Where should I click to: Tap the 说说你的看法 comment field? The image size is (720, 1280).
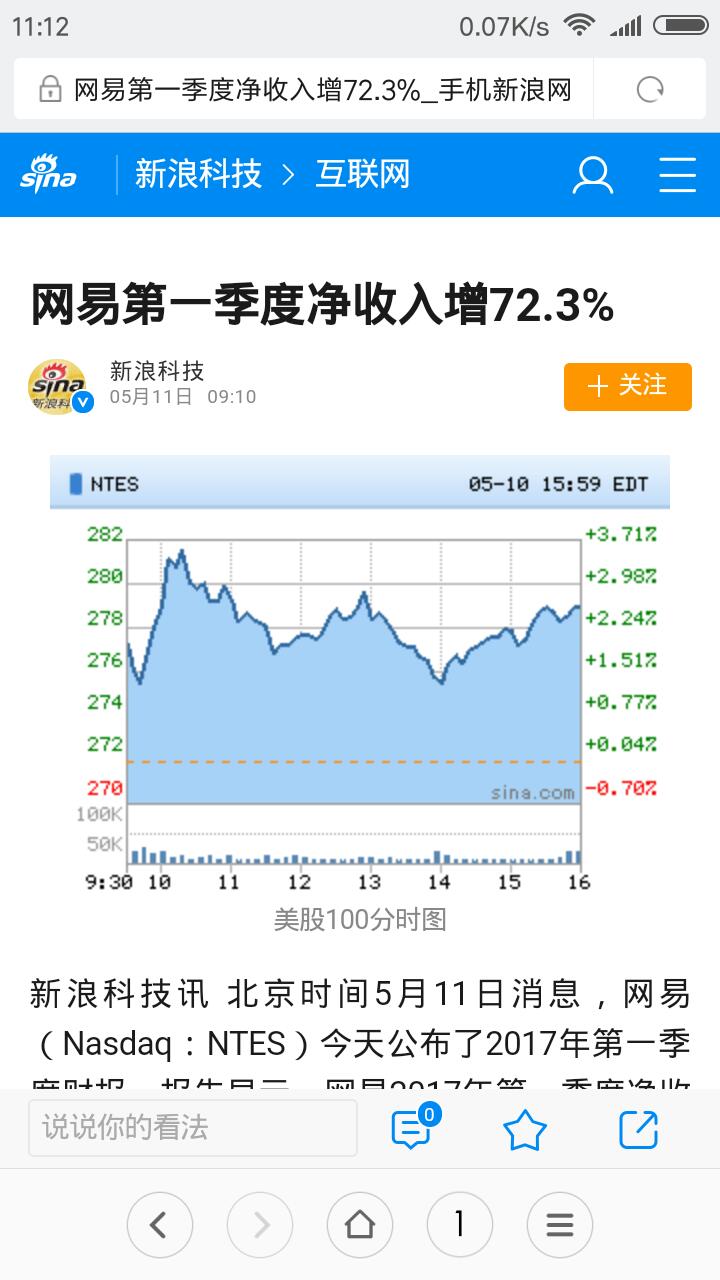coord(192,1128)
